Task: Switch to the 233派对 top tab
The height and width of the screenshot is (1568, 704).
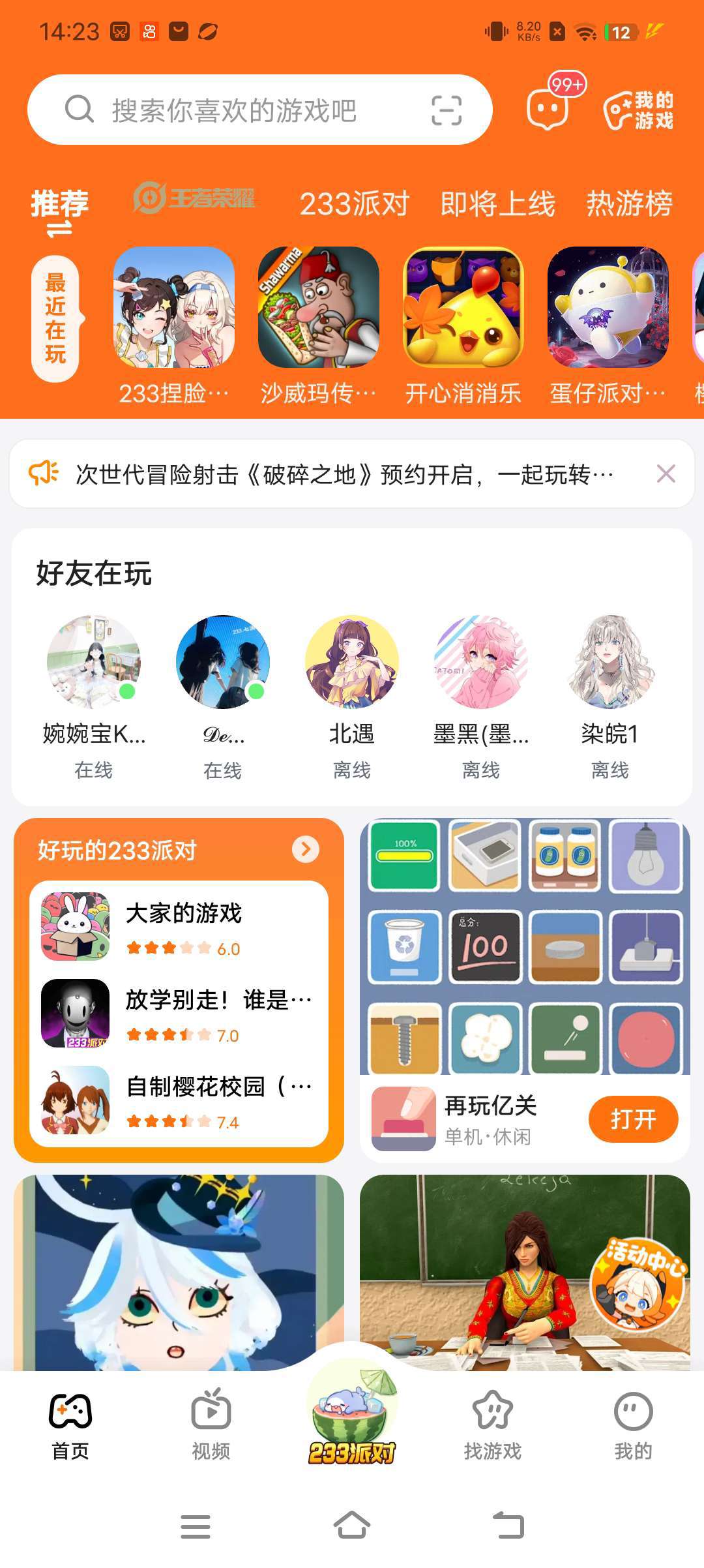Action: (x=354, y=204)
